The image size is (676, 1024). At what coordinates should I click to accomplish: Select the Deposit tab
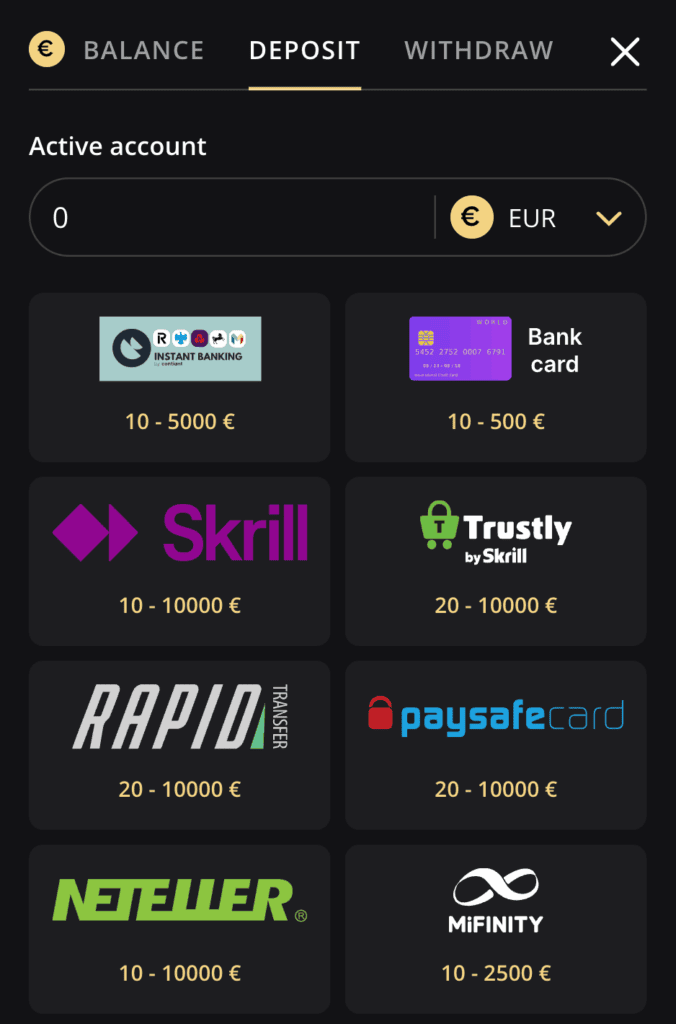tap(304, 50)
